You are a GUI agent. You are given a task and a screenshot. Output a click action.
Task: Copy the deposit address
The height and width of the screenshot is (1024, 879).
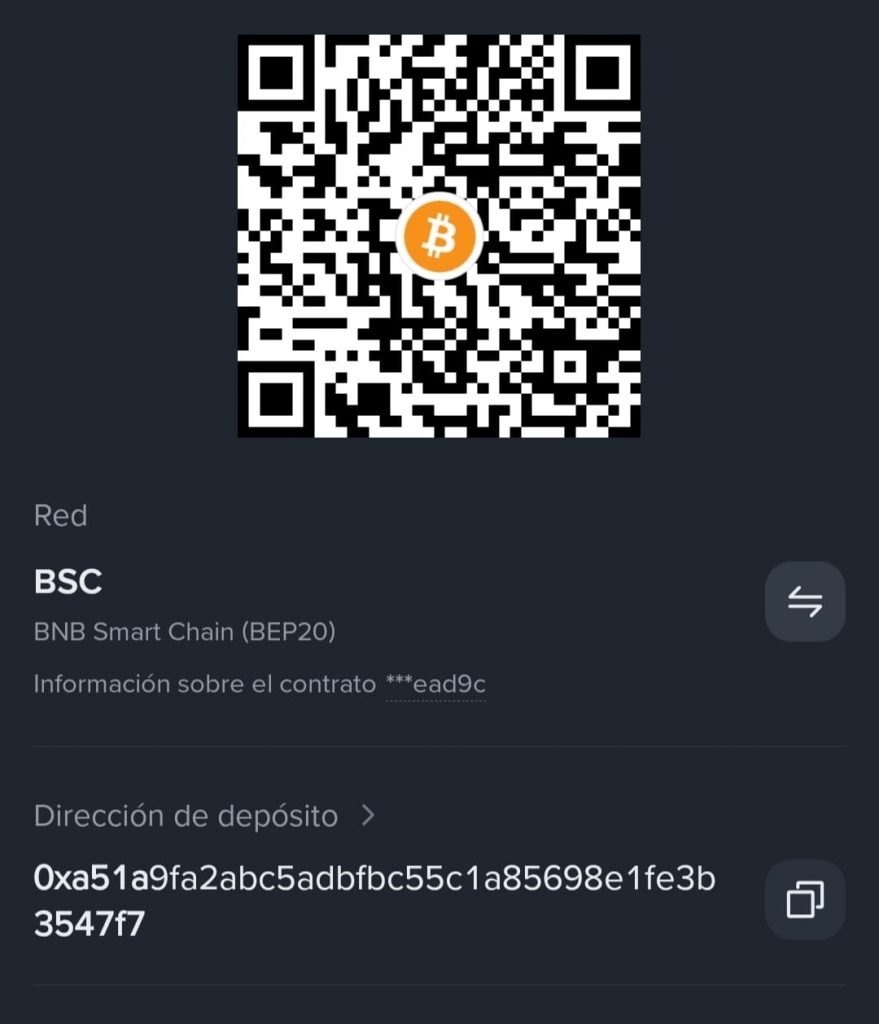point(805,899)
